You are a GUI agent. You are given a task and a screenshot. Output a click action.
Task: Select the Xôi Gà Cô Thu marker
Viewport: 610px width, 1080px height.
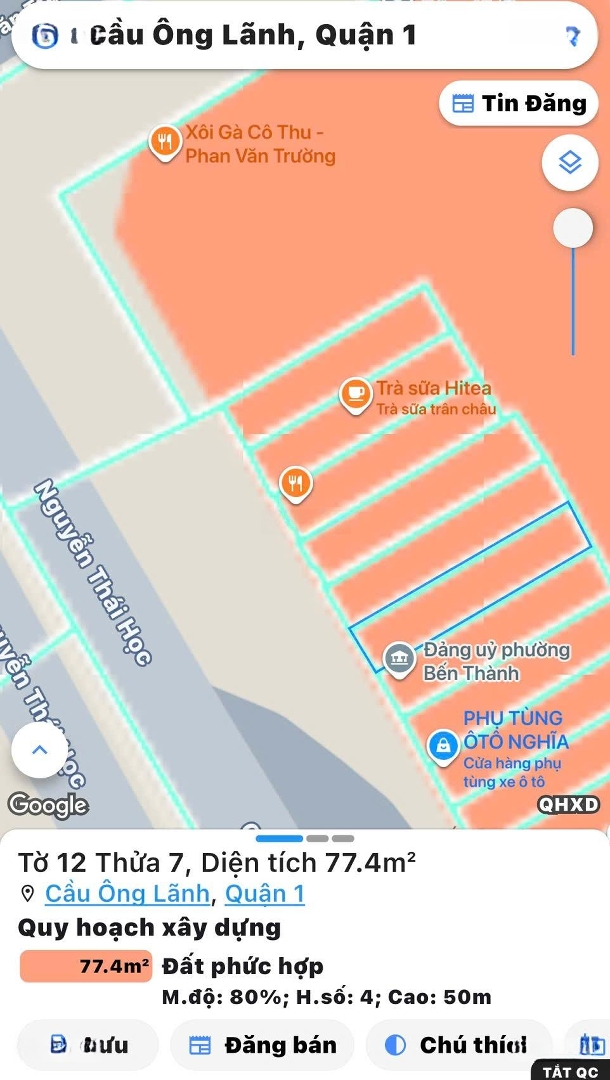pyautogui.click(x=165, y=143)
